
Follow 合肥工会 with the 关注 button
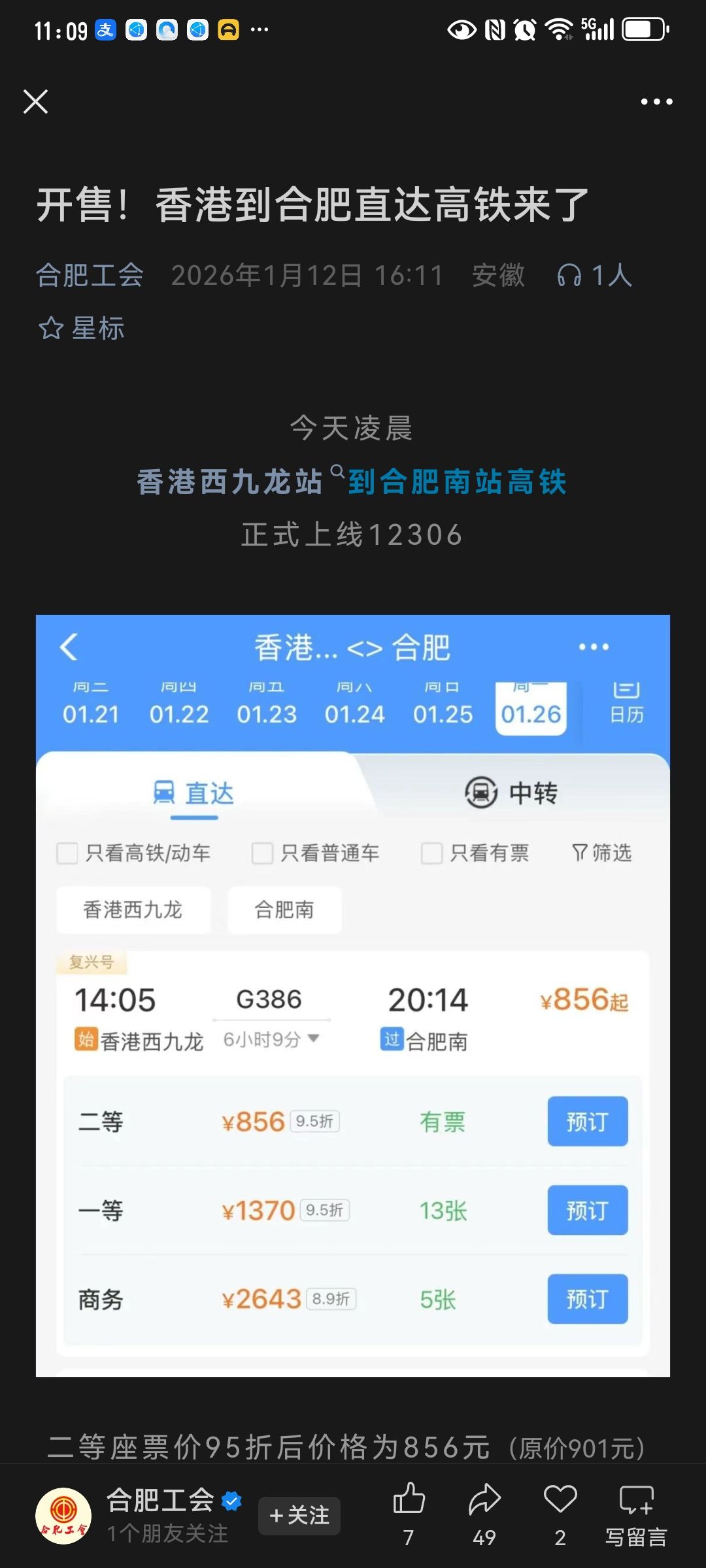coord(299,1516)
